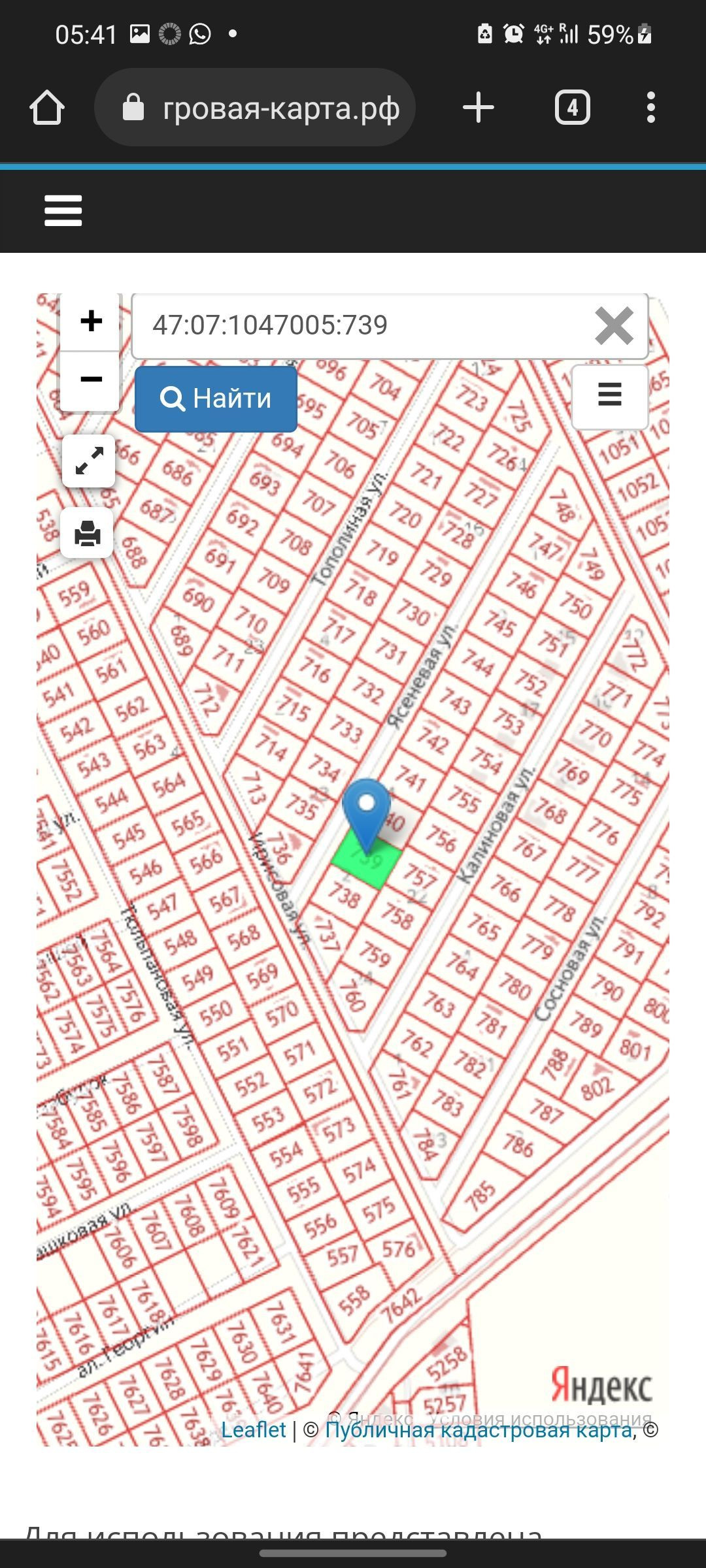The image size is (706, 1568).
Task: Open the Leaflet attribution link
Action: pos(254,1429)
